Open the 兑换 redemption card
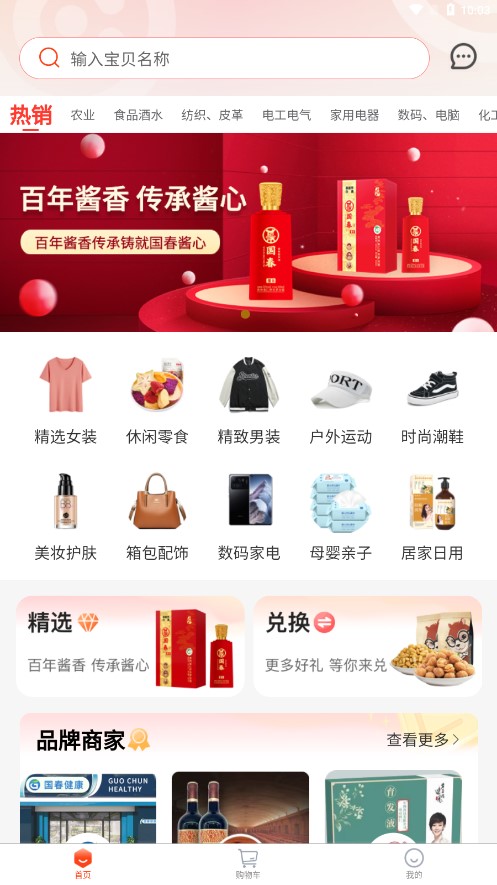Screen dimensions: 497x885 (368, 646)
